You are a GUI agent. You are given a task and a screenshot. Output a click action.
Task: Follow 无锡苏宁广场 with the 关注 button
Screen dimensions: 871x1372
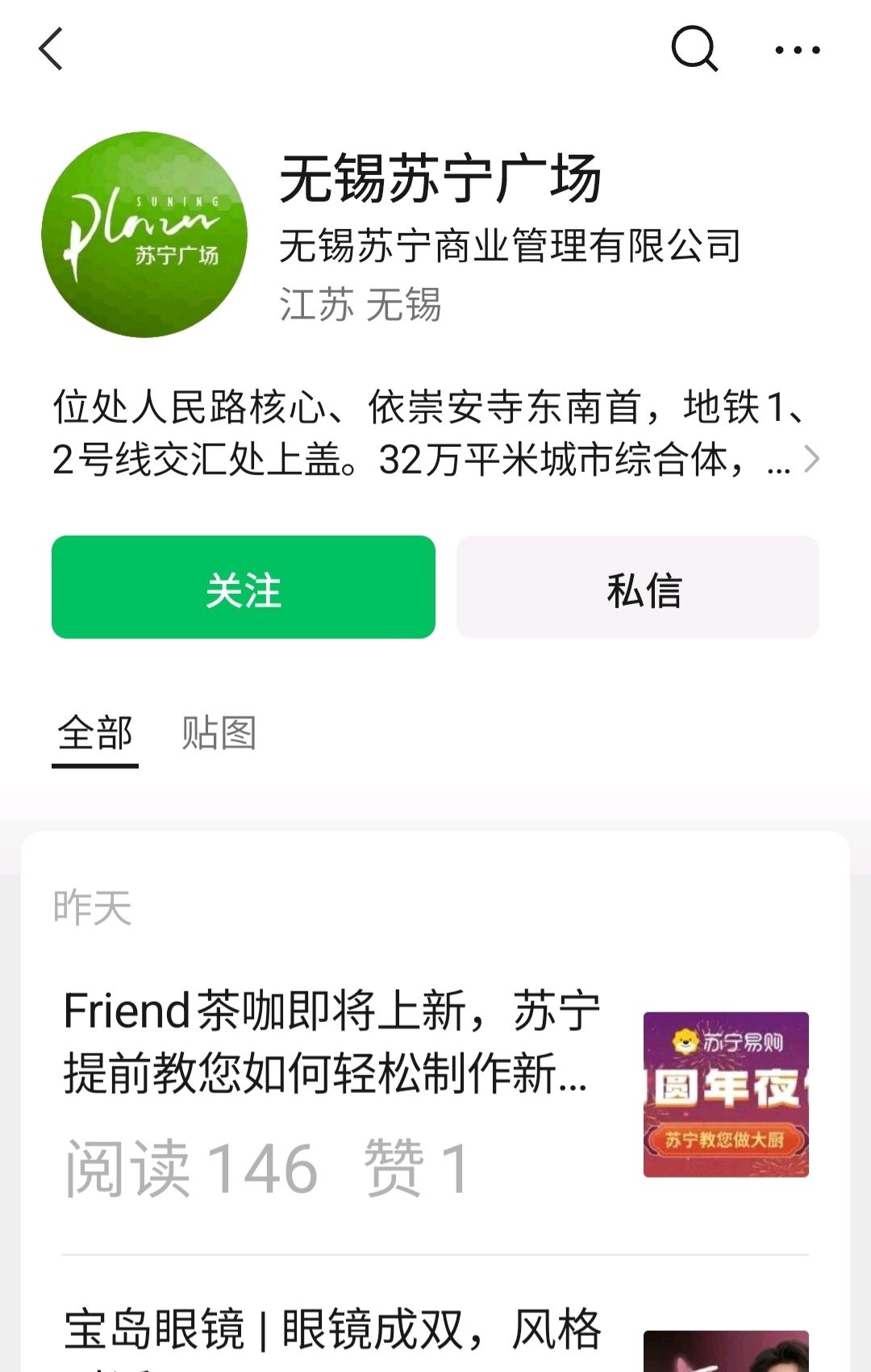[x=244, y=587]
